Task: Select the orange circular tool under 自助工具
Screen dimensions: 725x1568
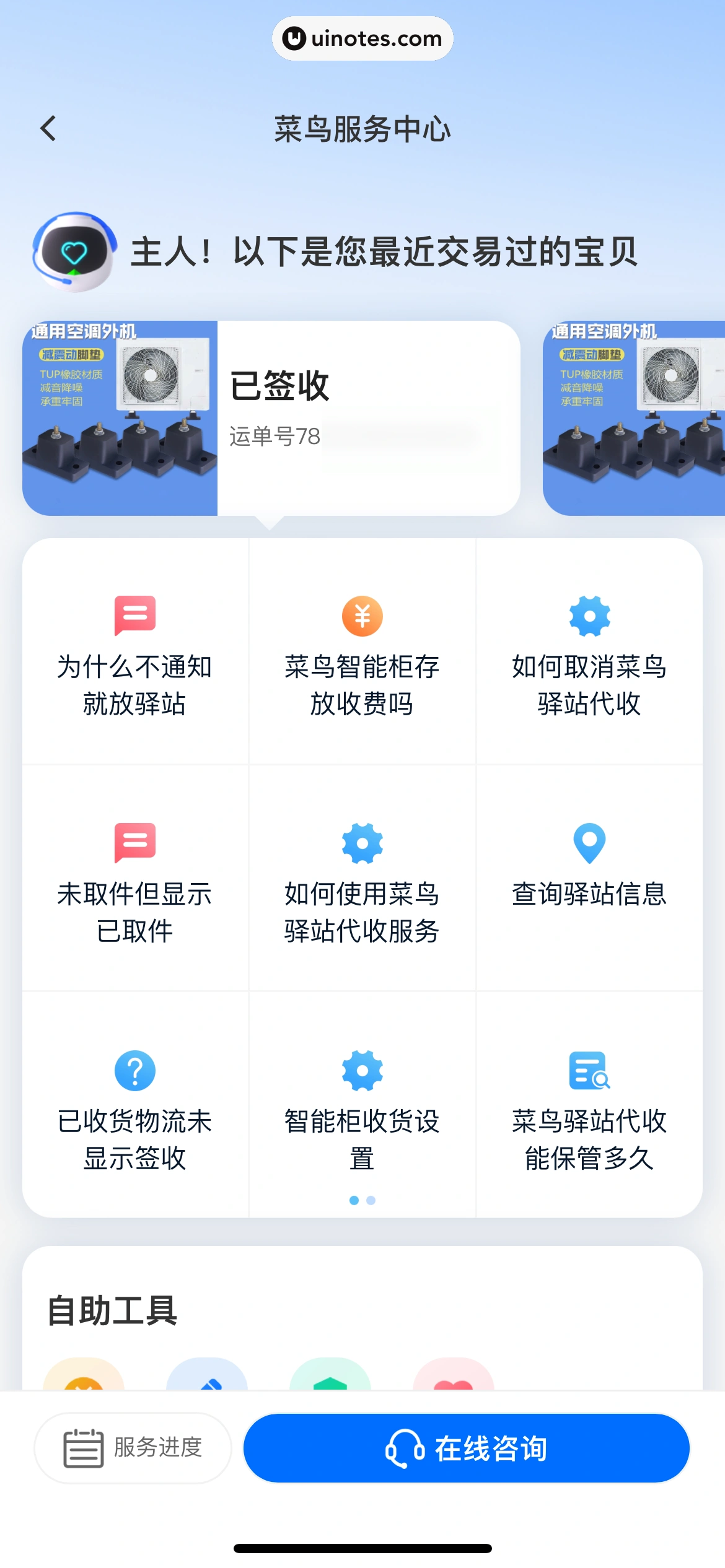Action: pos(84,1381)
